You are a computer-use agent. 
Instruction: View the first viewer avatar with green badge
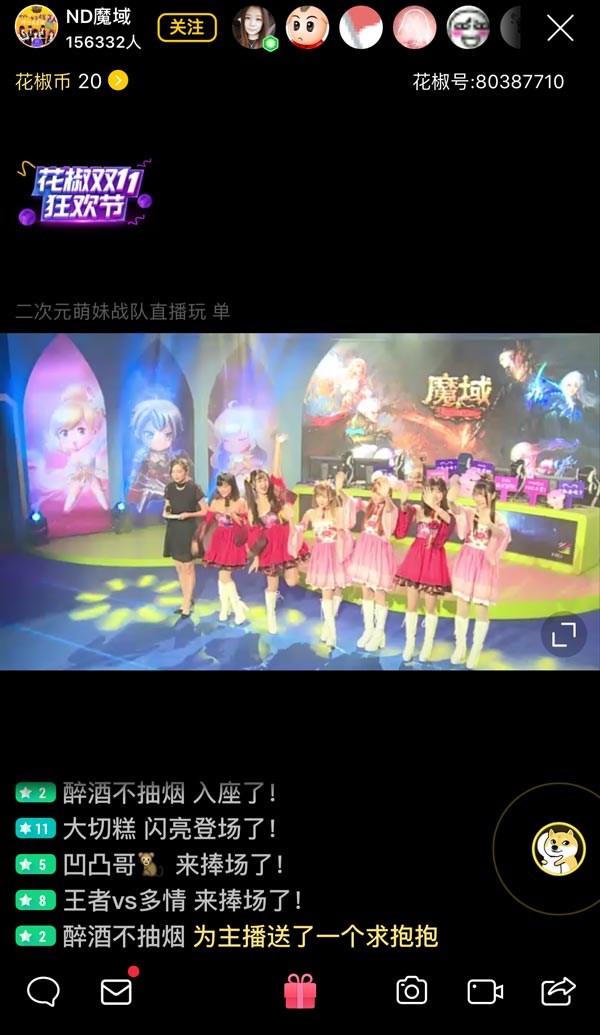[x=254, y=28]
